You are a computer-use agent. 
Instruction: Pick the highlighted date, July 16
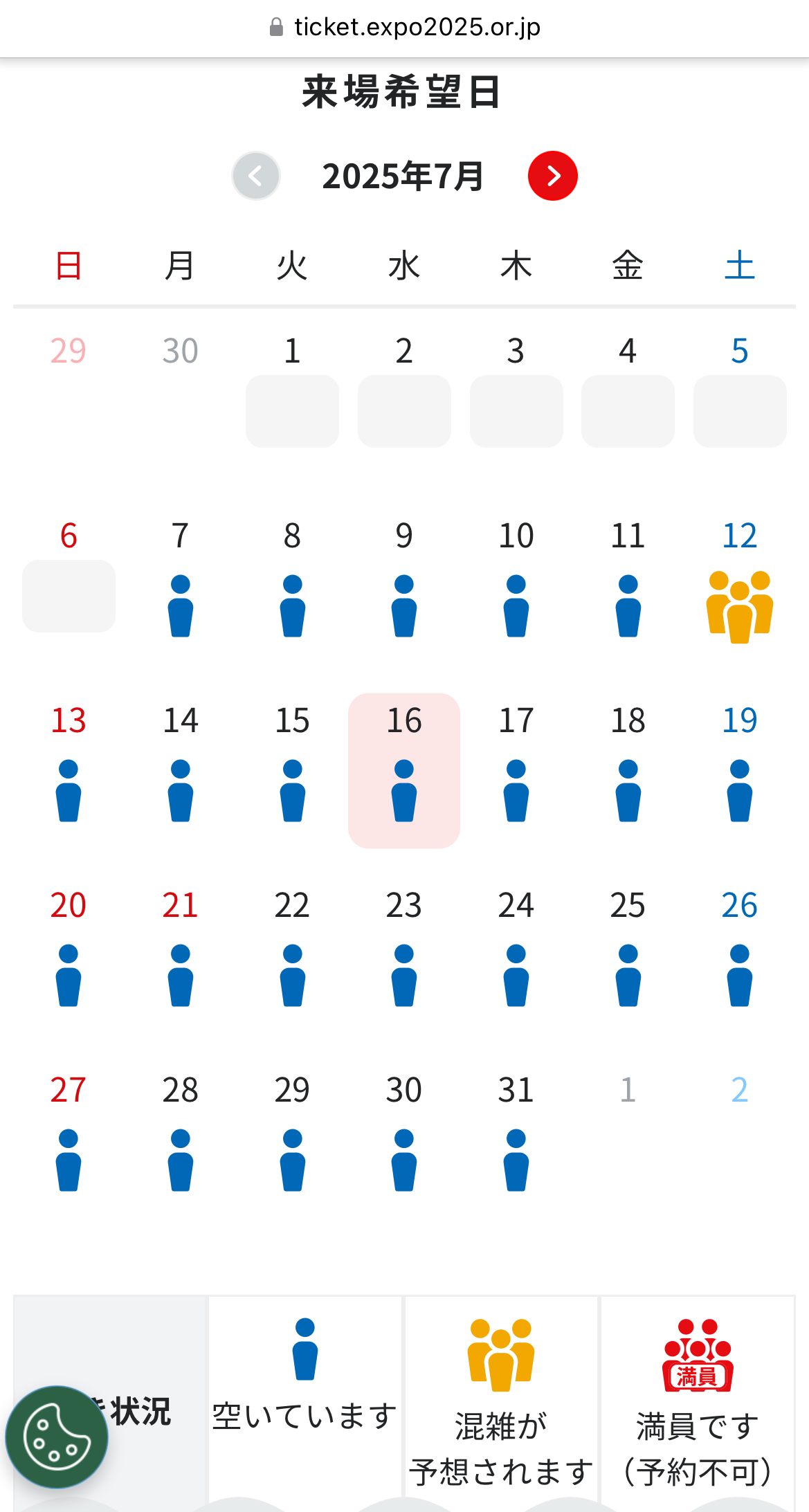coord(404,770)
